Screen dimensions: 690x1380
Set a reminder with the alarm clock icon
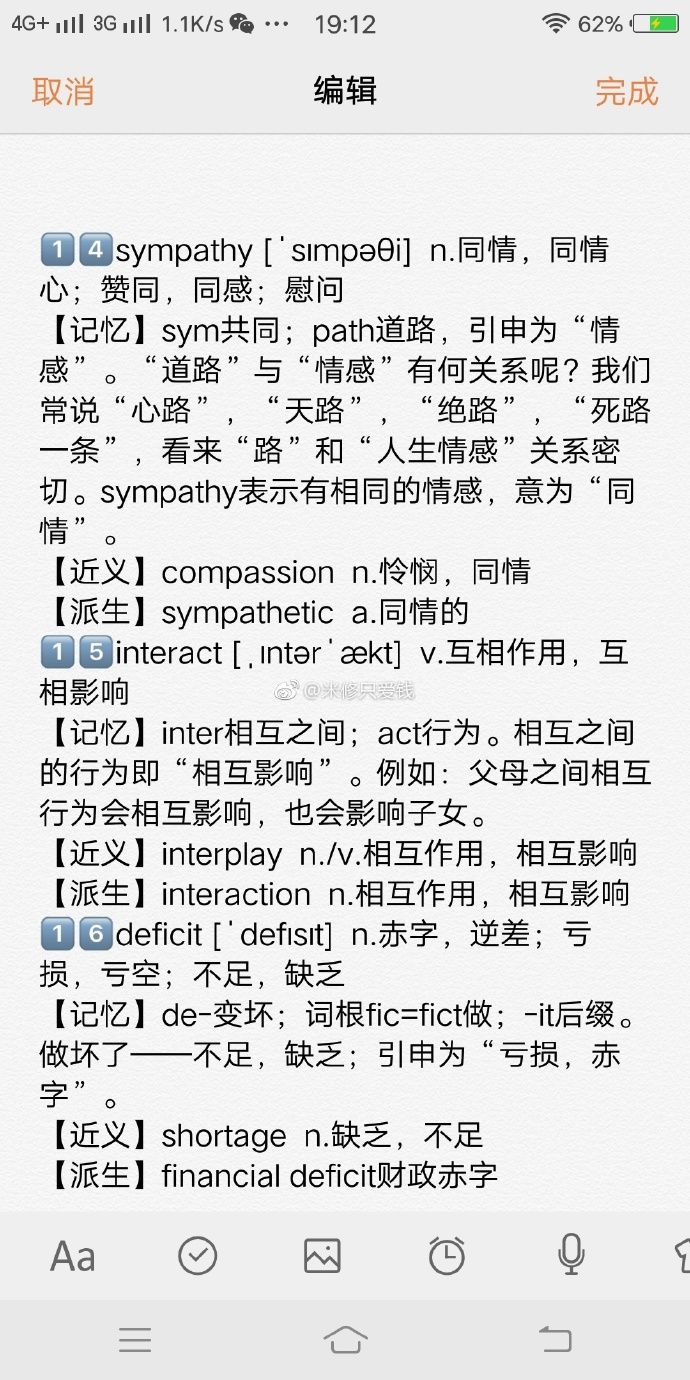pos(446,1255)
